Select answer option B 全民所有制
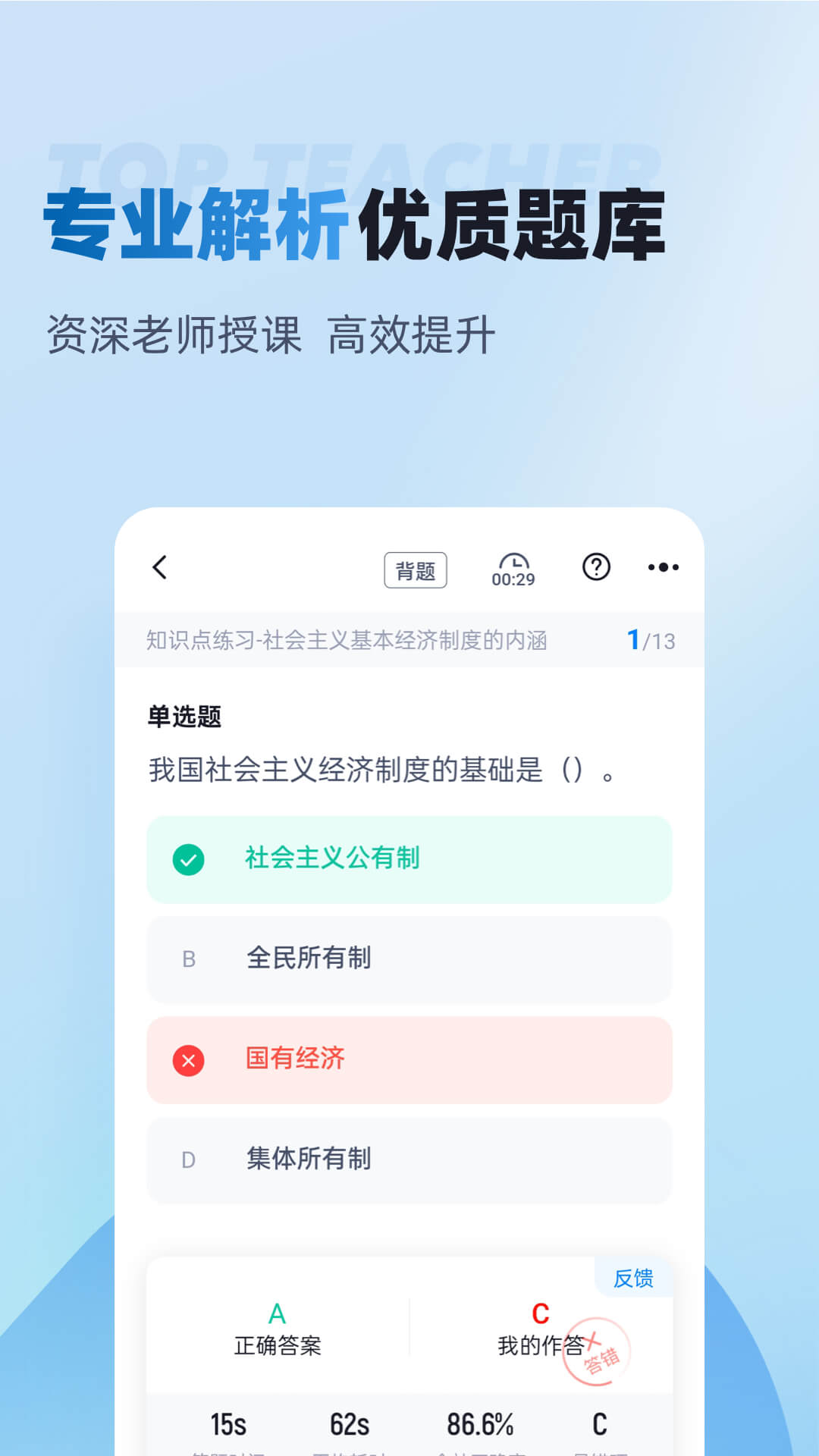Image resolution: width=819 pixels, height=1456 pixels. click(409, 960)
